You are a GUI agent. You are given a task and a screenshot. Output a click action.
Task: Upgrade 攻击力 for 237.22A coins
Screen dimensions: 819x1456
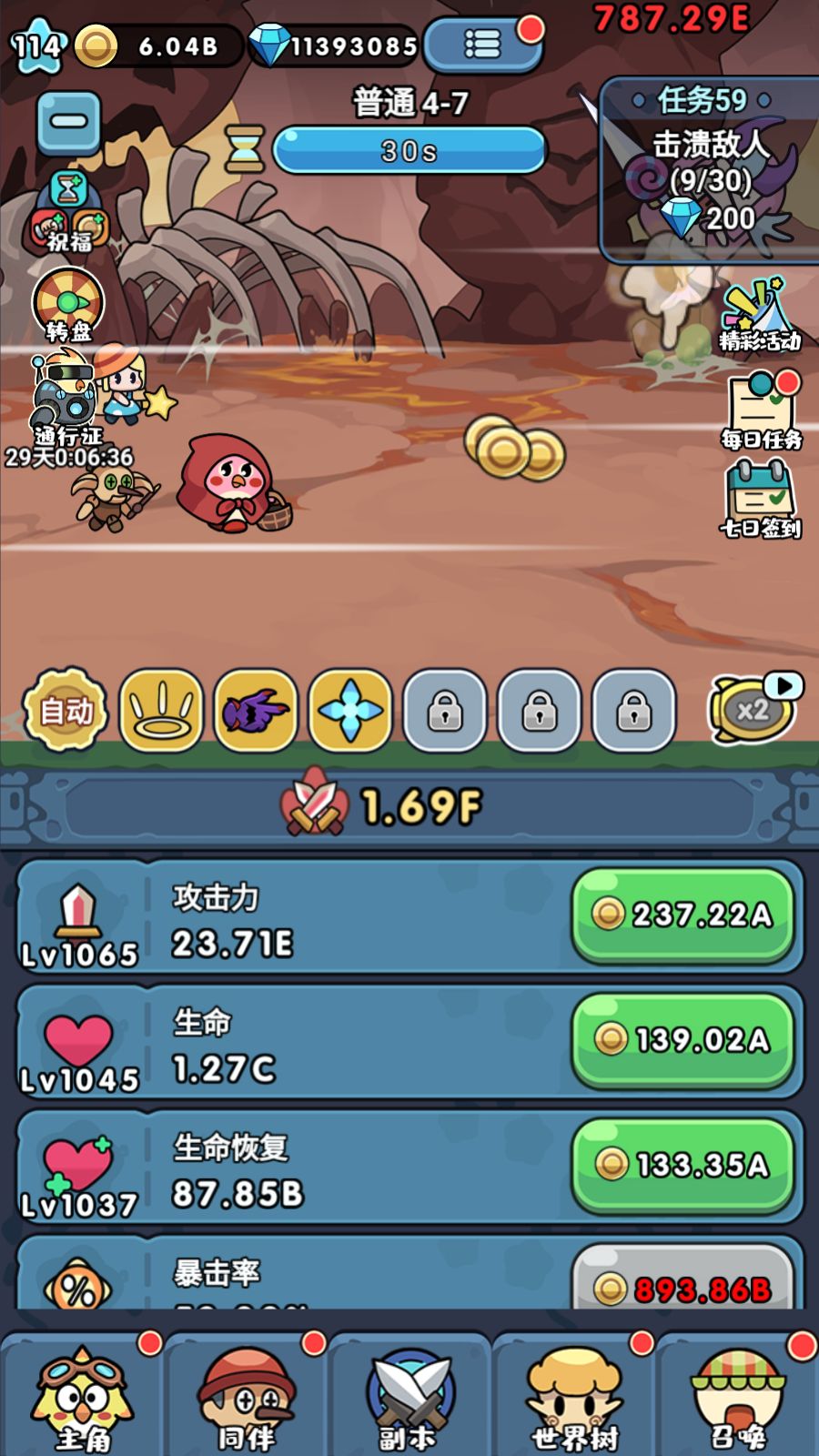[682, 915]
